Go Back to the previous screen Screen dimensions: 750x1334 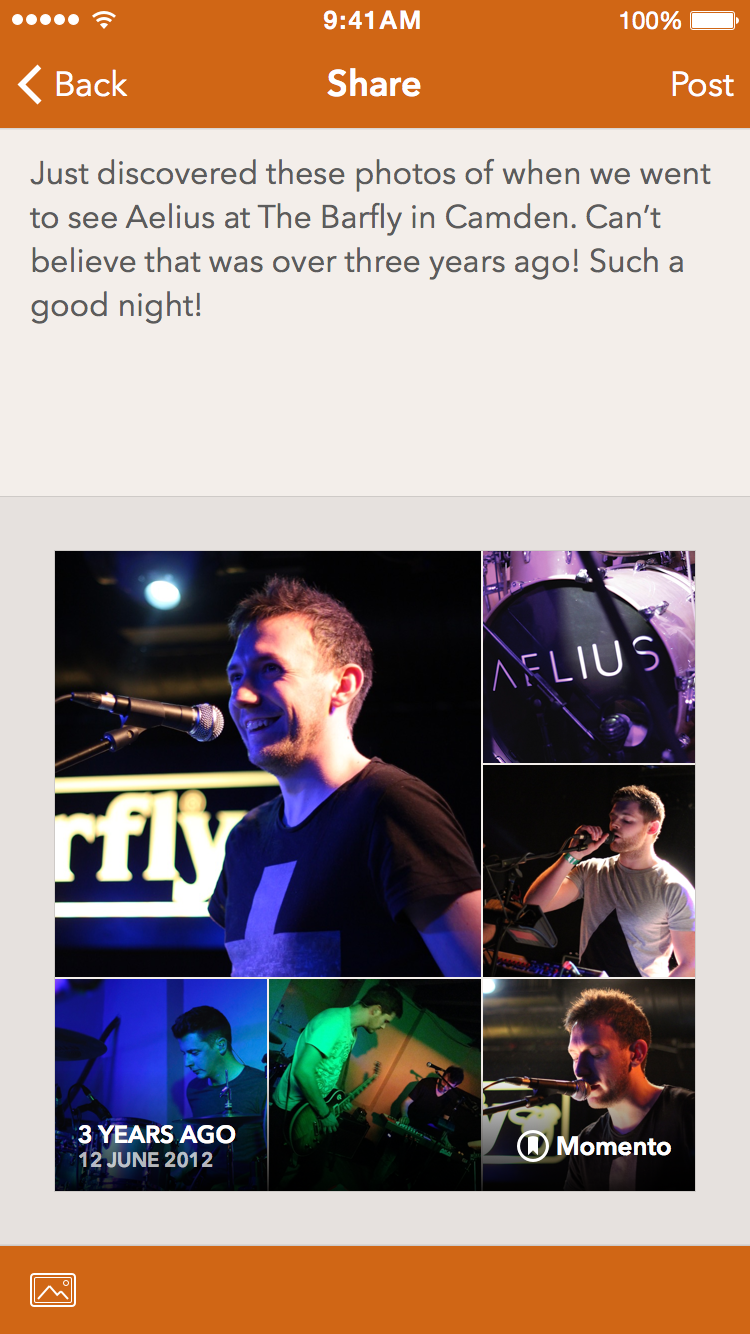coord(70,84)
